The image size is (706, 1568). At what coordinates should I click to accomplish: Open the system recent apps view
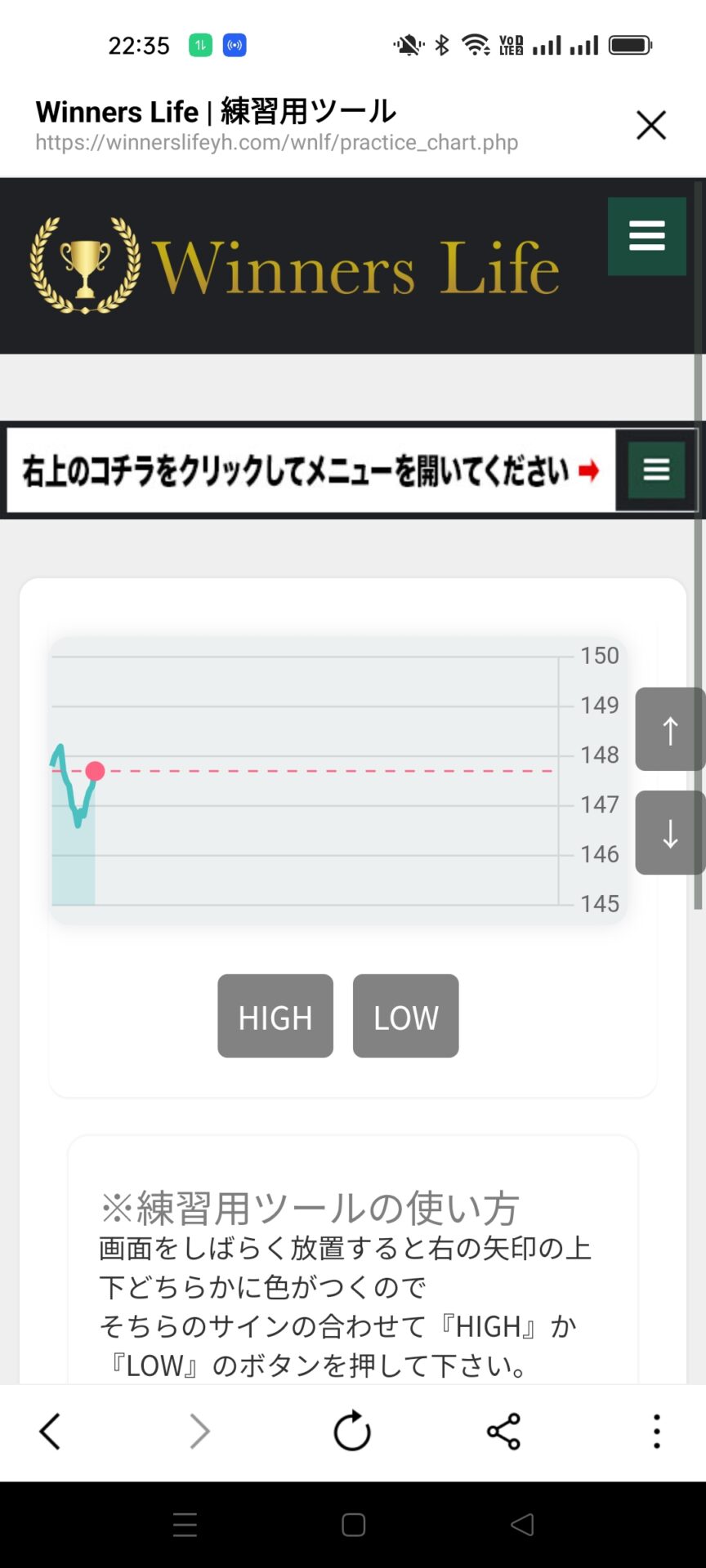[x=185, y=1525]
